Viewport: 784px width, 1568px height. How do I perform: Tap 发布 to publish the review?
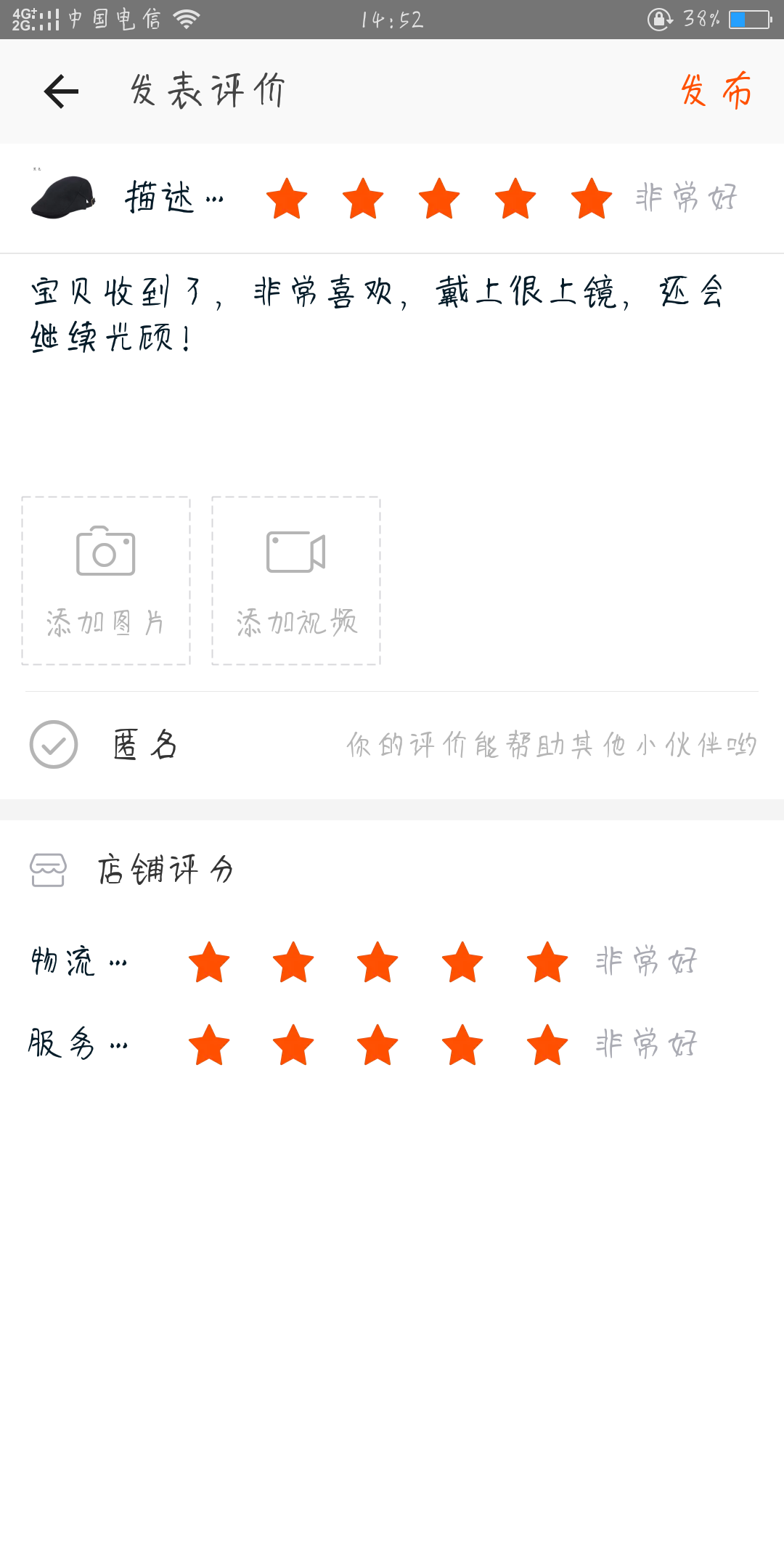tap(716, 91)
